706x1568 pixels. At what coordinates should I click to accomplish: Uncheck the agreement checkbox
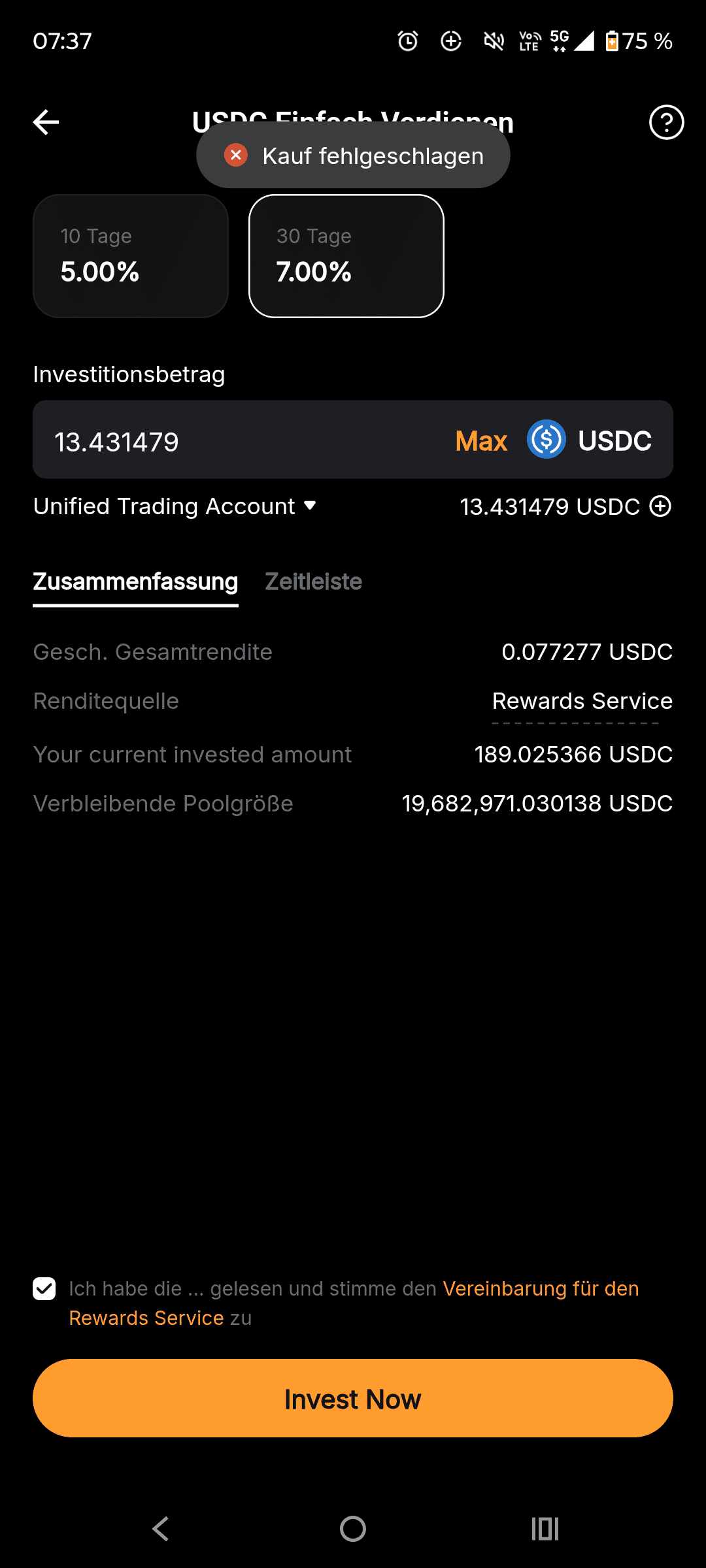44,1289
